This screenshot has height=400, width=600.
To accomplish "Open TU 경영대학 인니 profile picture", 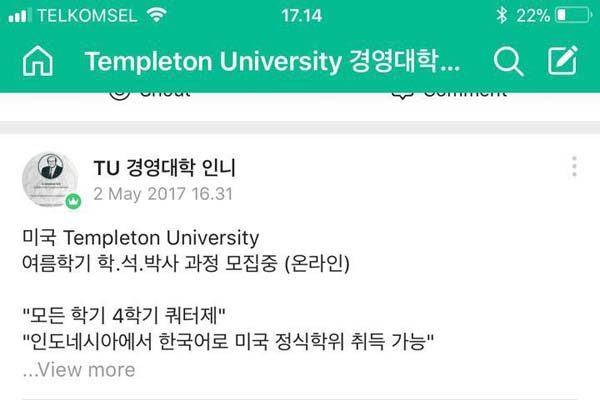I will click(50, 180).
